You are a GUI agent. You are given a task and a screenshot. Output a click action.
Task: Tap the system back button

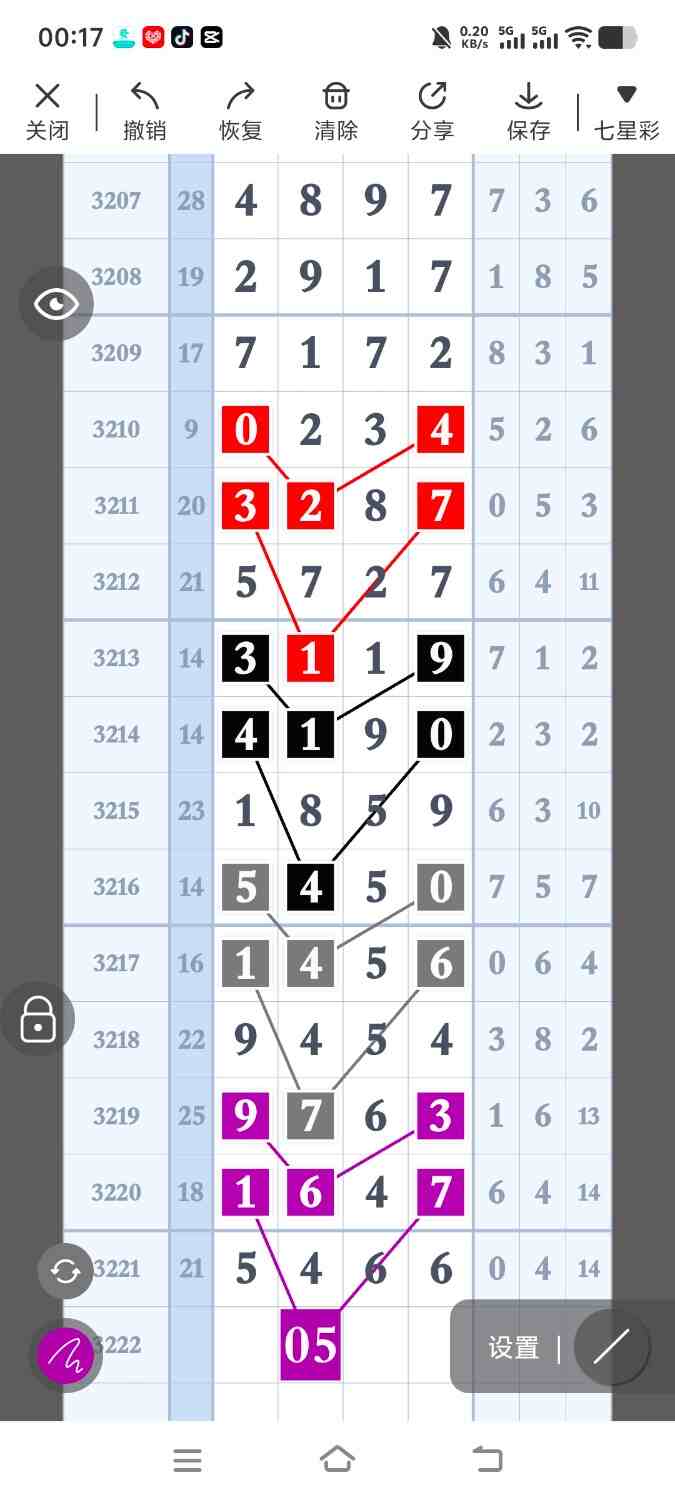488,1460
